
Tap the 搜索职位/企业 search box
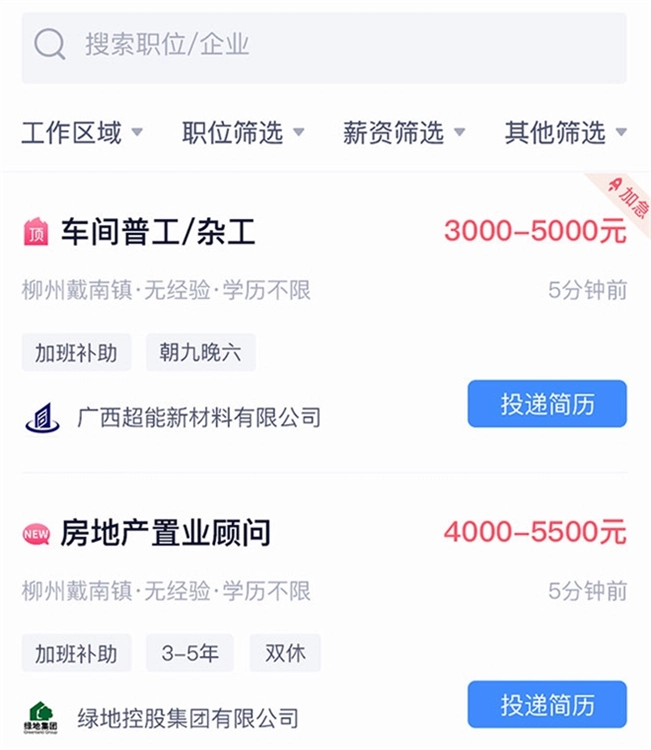click(x=324, y=45)
